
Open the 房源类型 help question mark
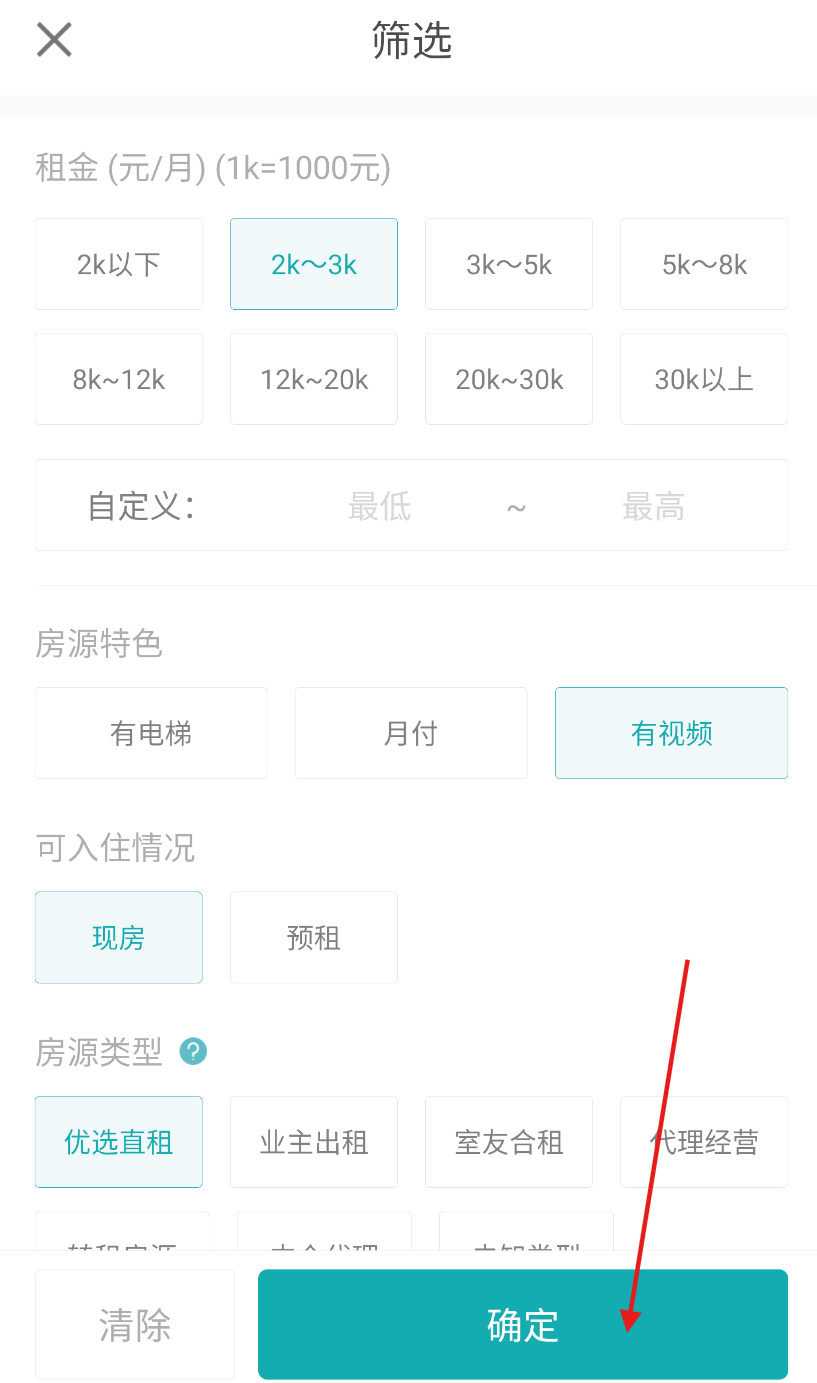click(x=193, y=1052)
